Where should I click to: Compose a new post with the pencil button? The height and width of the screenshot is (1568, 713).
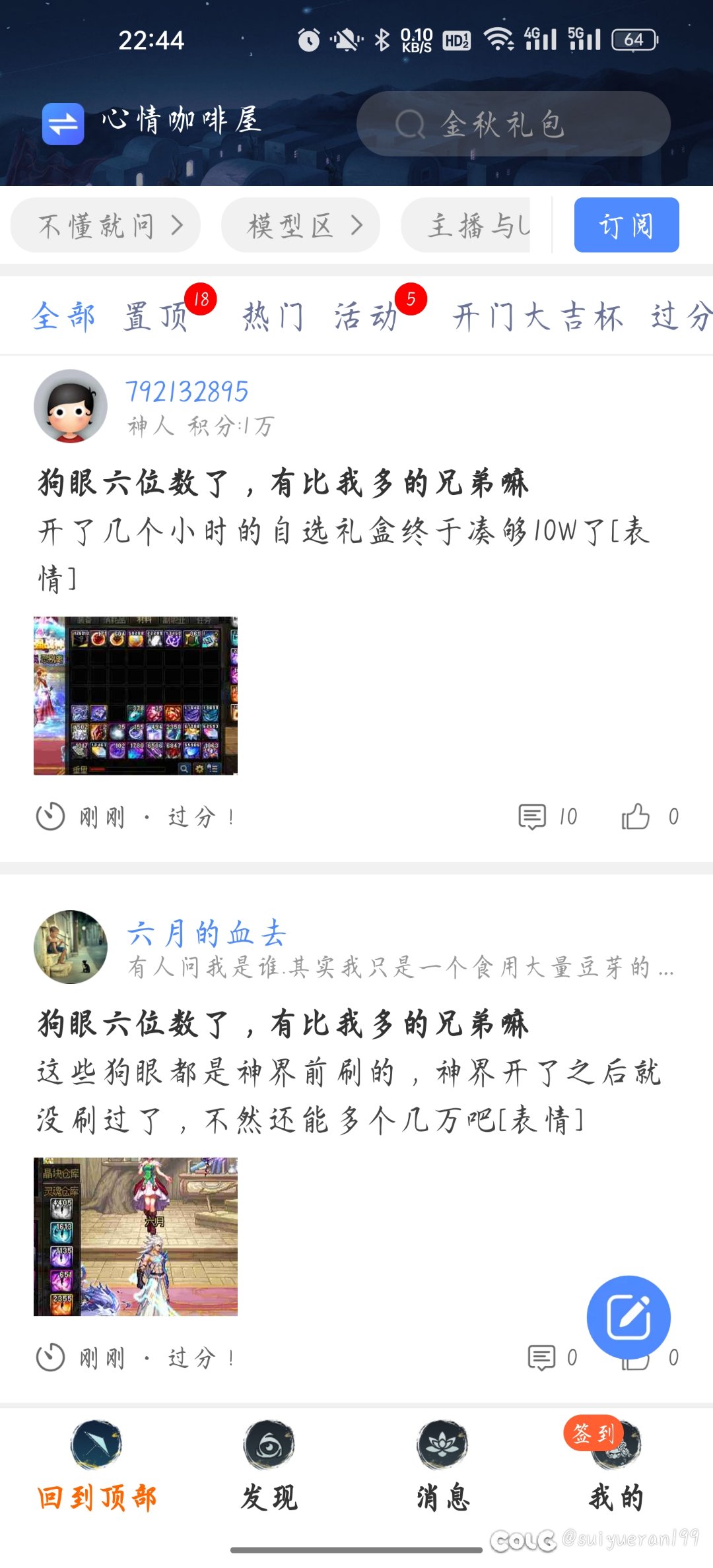(628, 1317)
